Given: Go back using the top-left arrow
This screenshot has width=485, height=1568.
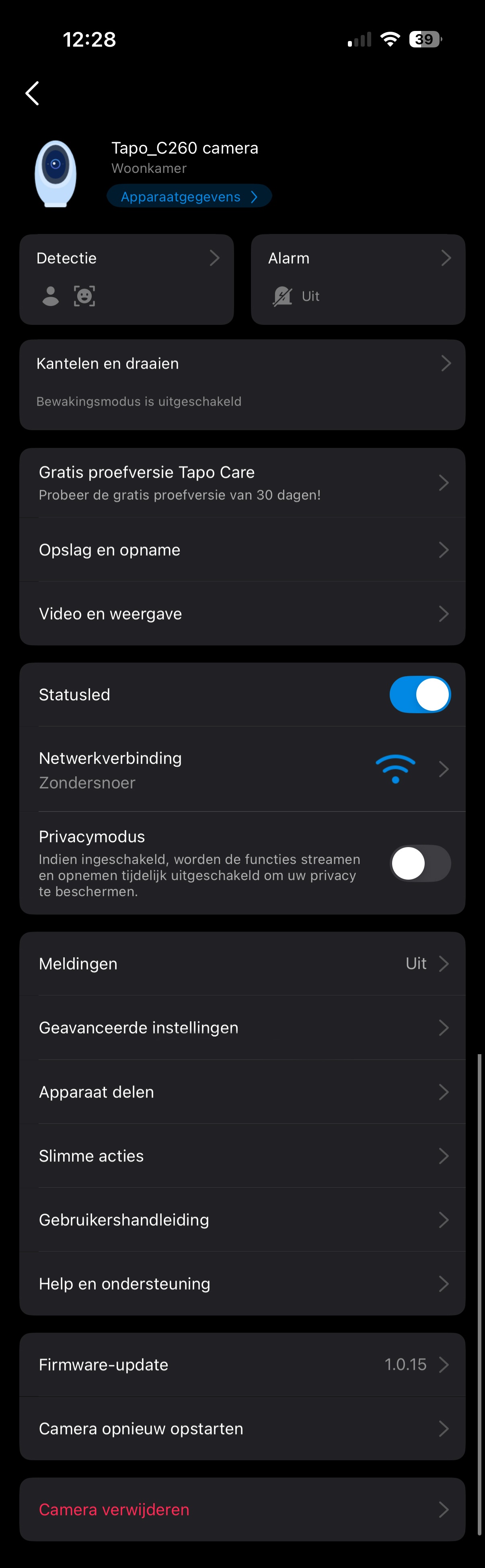Looking at the screenshot, I should point(32,93).
